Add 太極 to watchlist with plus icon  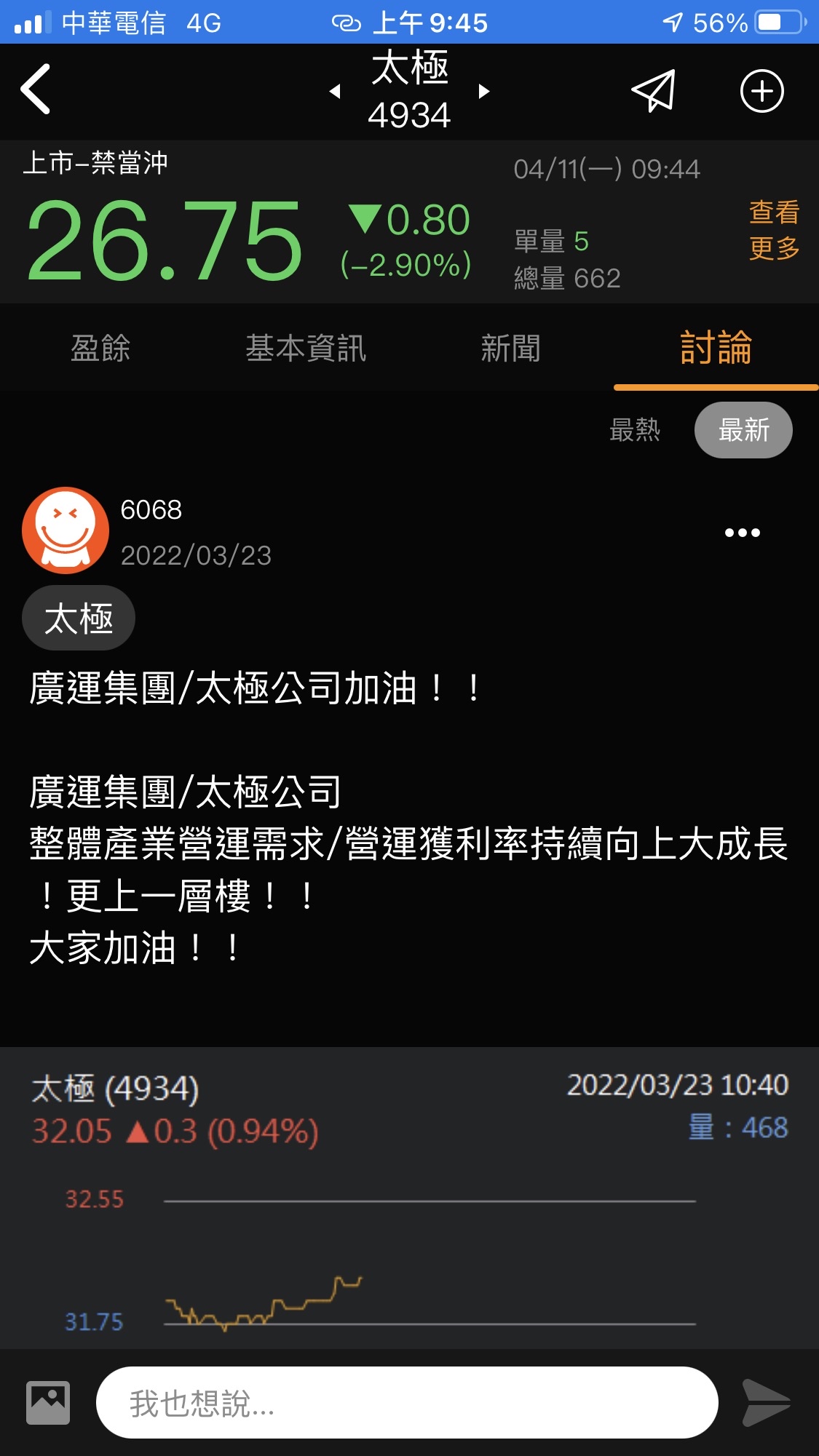(761, 92)
